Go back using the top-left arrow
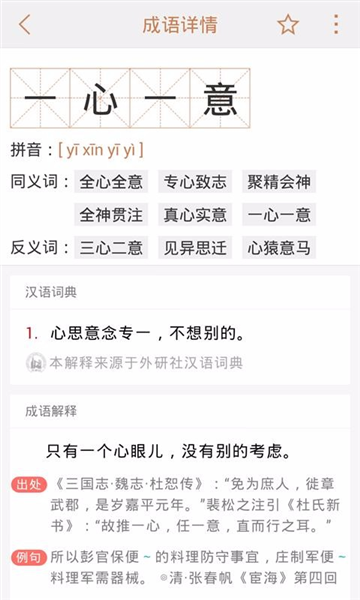The height and width of the screenshot is (600, 360). click(x=25, y=24)
